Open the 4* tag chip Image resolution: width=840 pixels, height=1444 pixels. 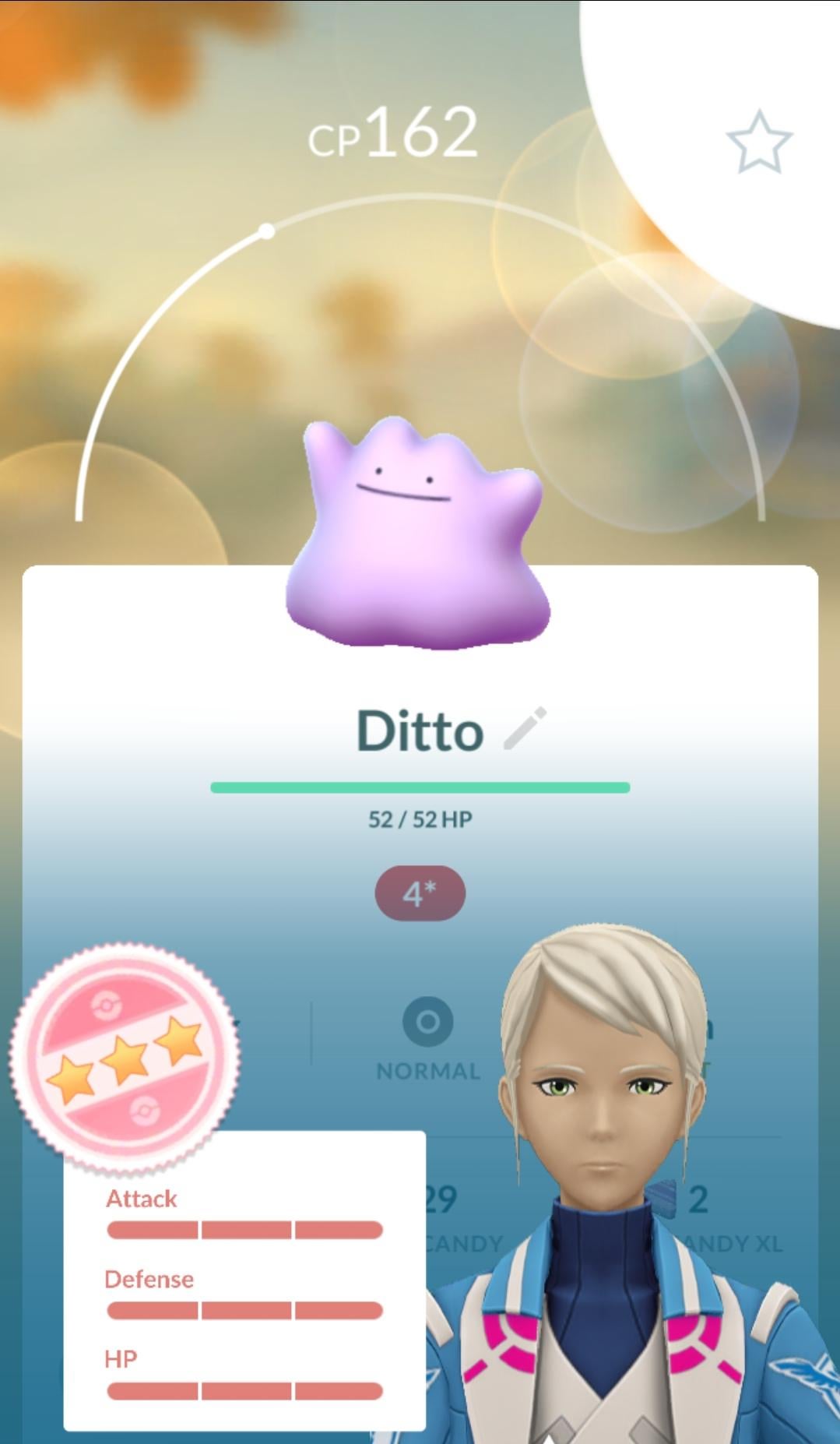(x=420, y=893)
